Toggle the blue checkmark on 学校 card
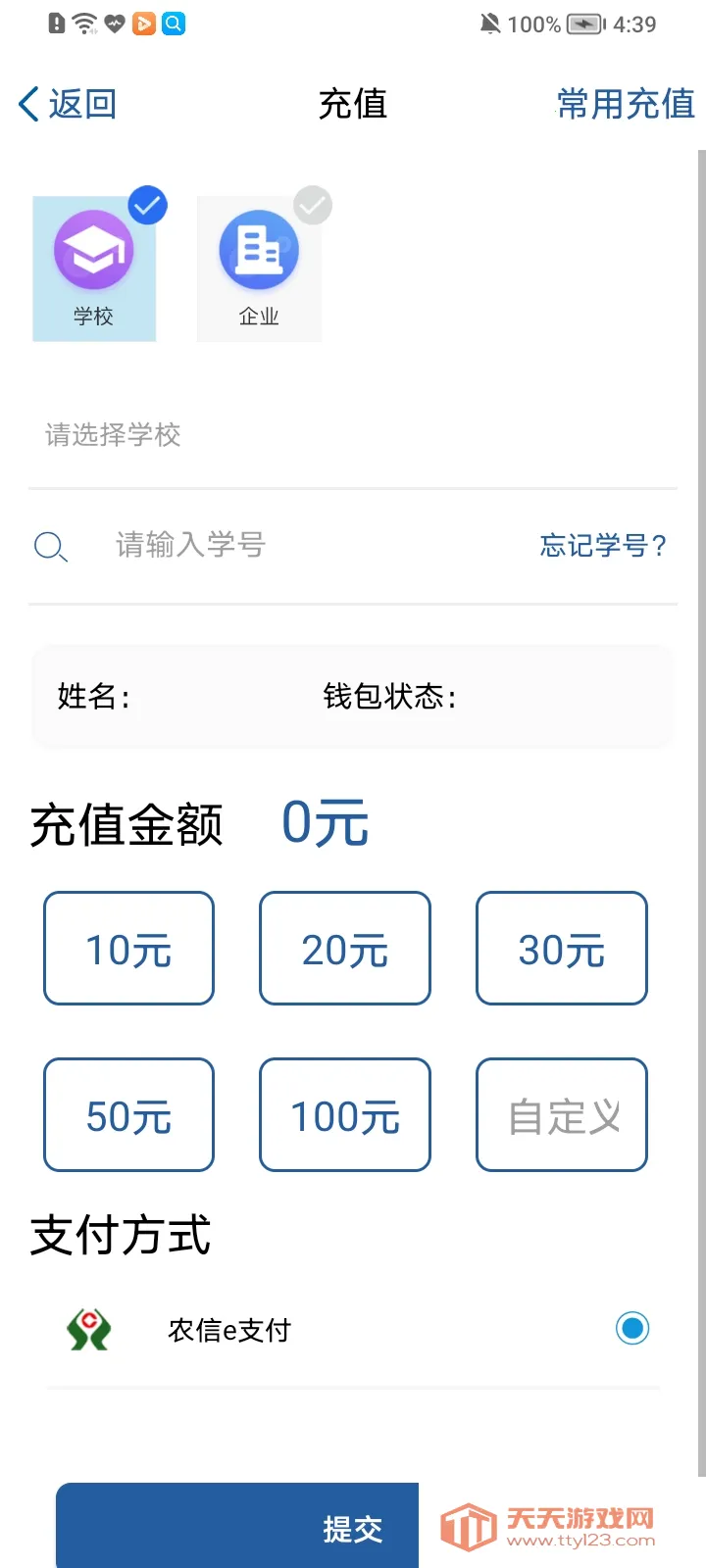The height and width of the screenshot is (1568, 706). click(148, 205)
